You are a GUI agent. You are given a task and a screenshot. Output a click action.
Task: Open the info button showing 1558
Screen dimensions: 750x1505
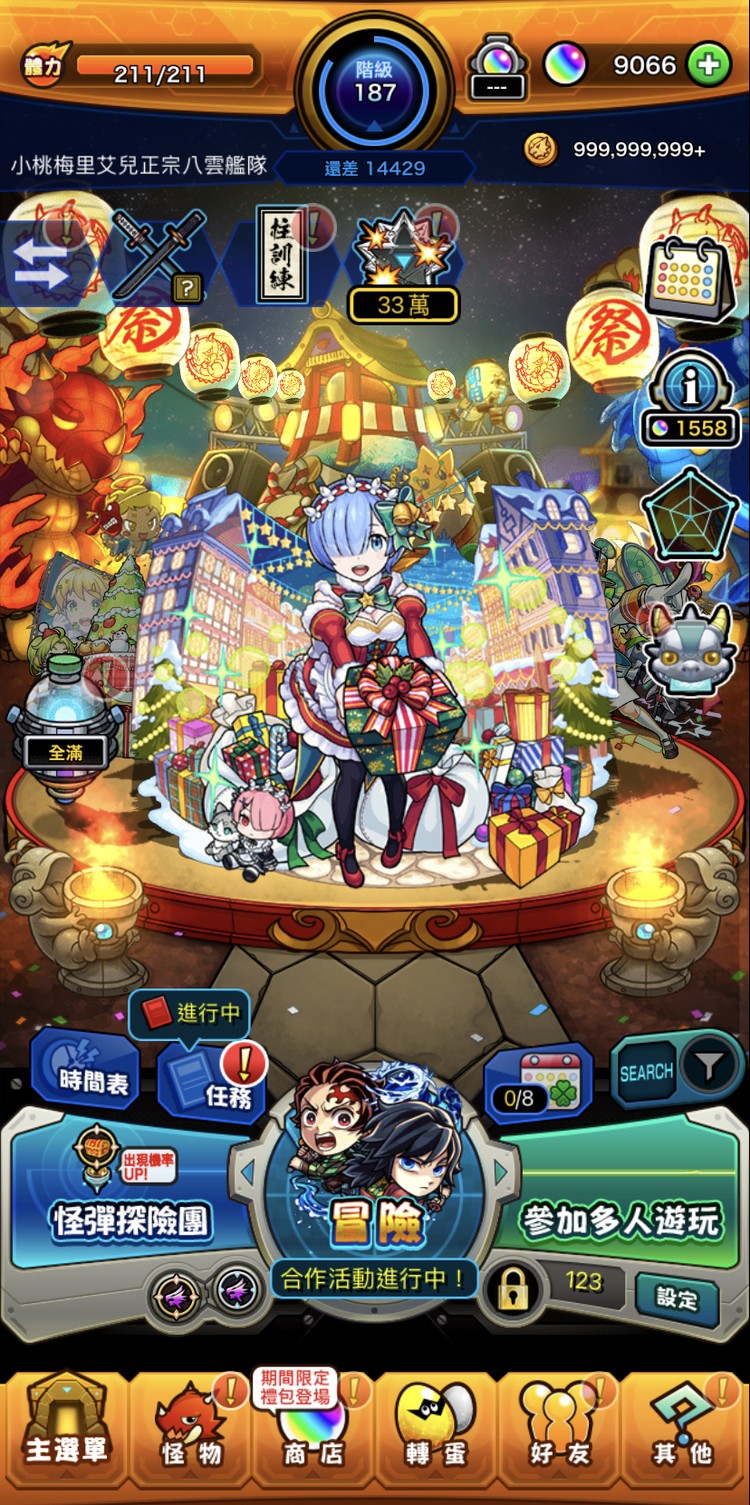point(690,402)
